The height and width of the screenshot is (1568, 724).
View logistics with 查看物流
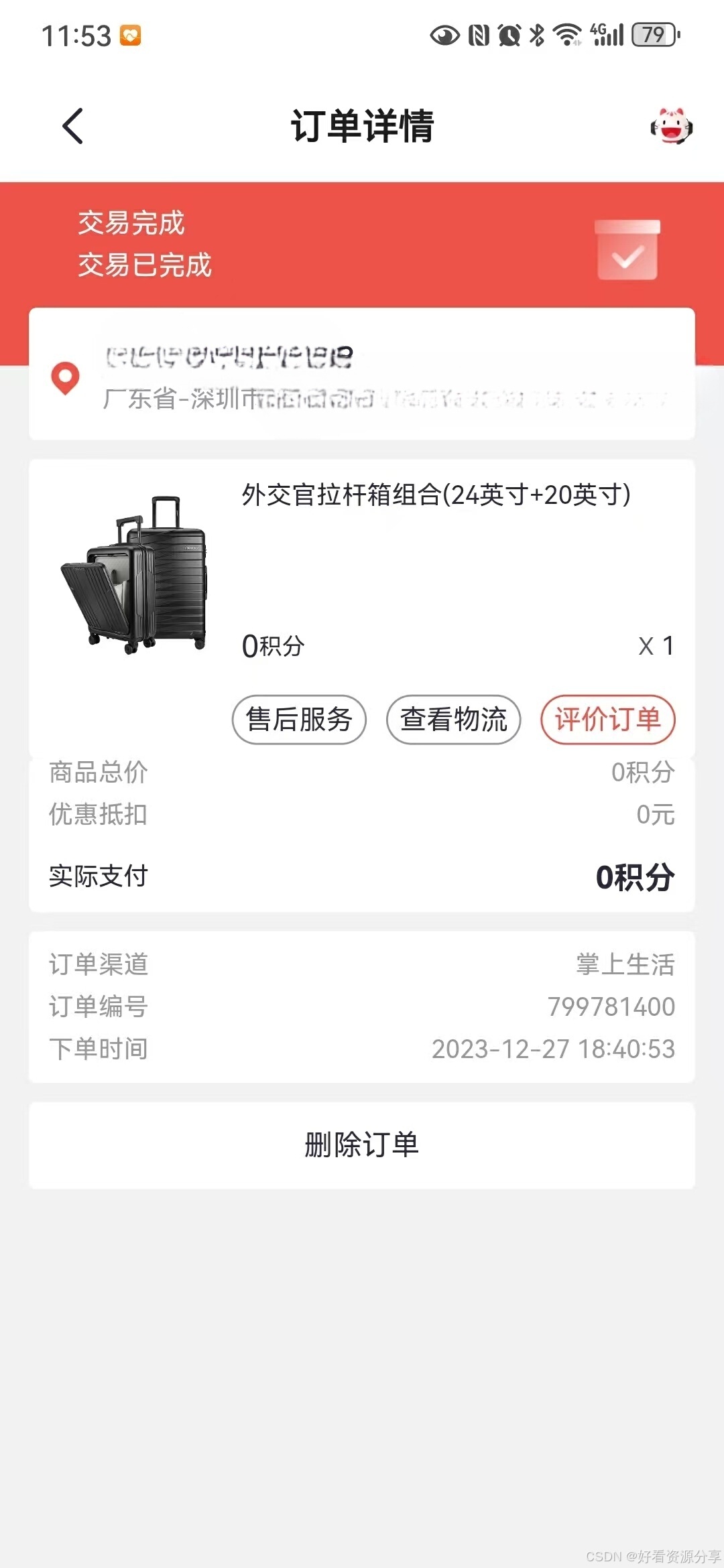click(x=453, y=720)
